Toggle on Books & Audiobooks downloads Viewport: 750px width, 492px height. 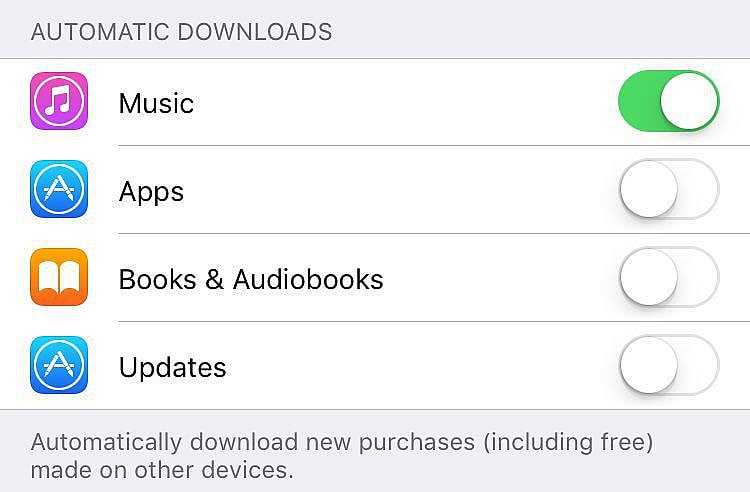(668, 278)
